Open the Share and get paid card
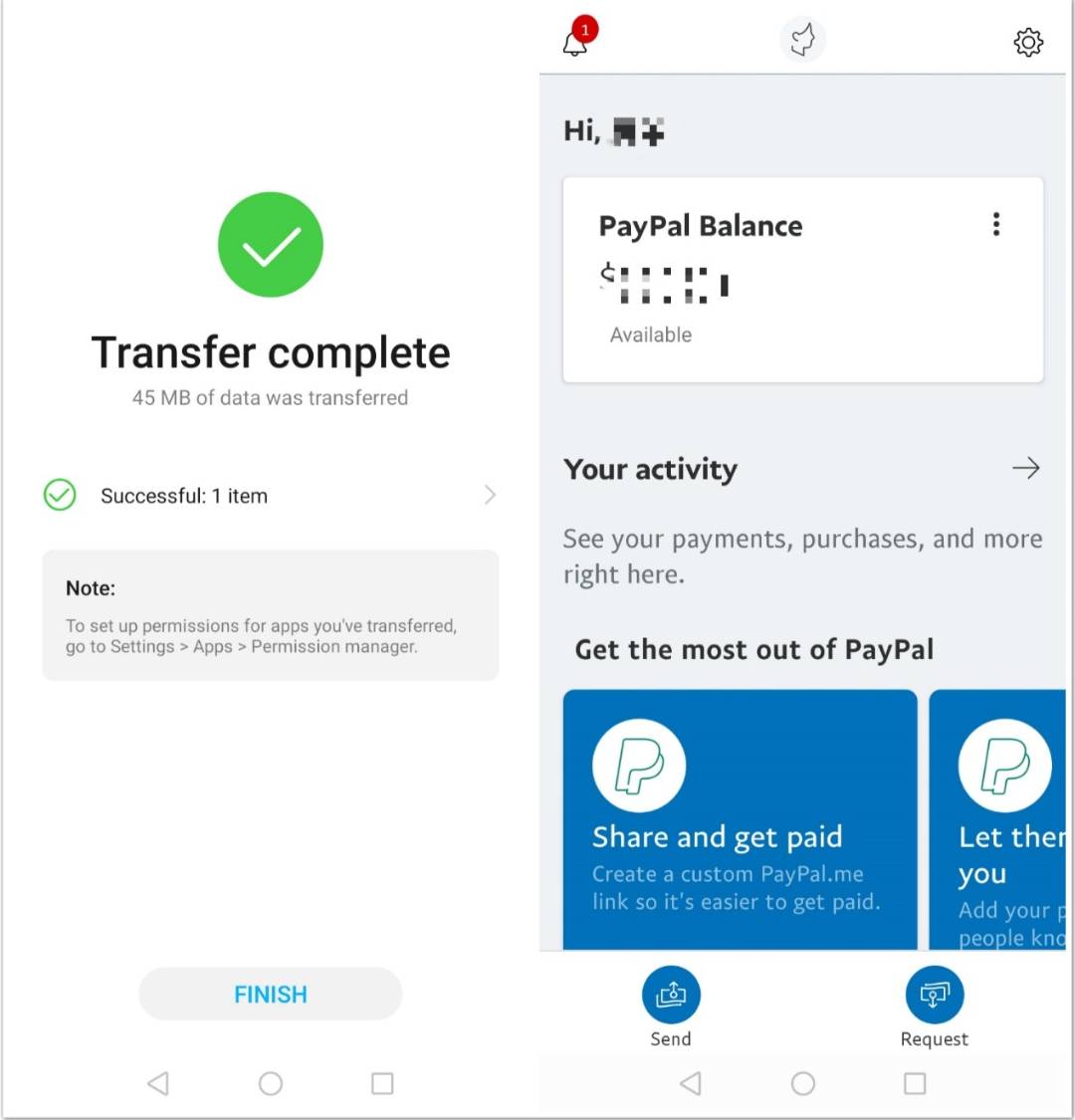This screenshot has height=1120, width=1075. pos(740,819)
